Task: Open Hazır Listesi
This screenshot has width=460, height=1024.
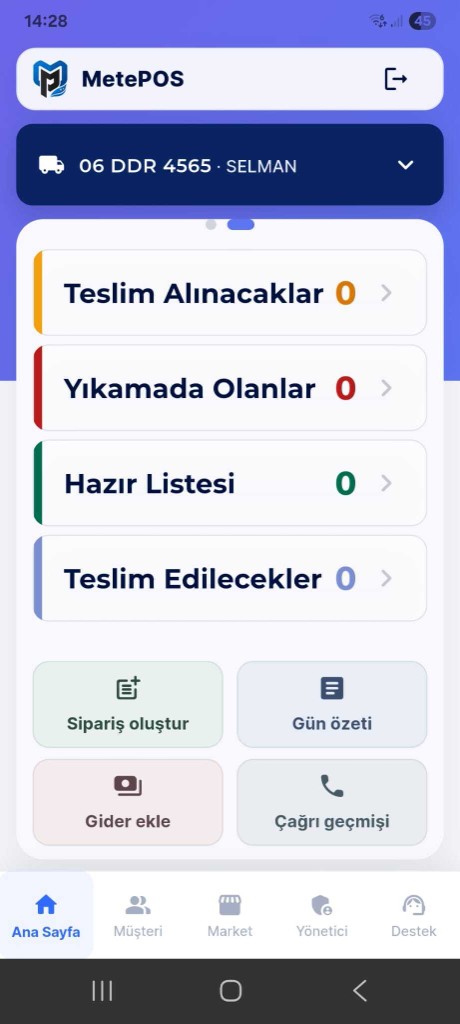Action: click(x=230, y=483)
